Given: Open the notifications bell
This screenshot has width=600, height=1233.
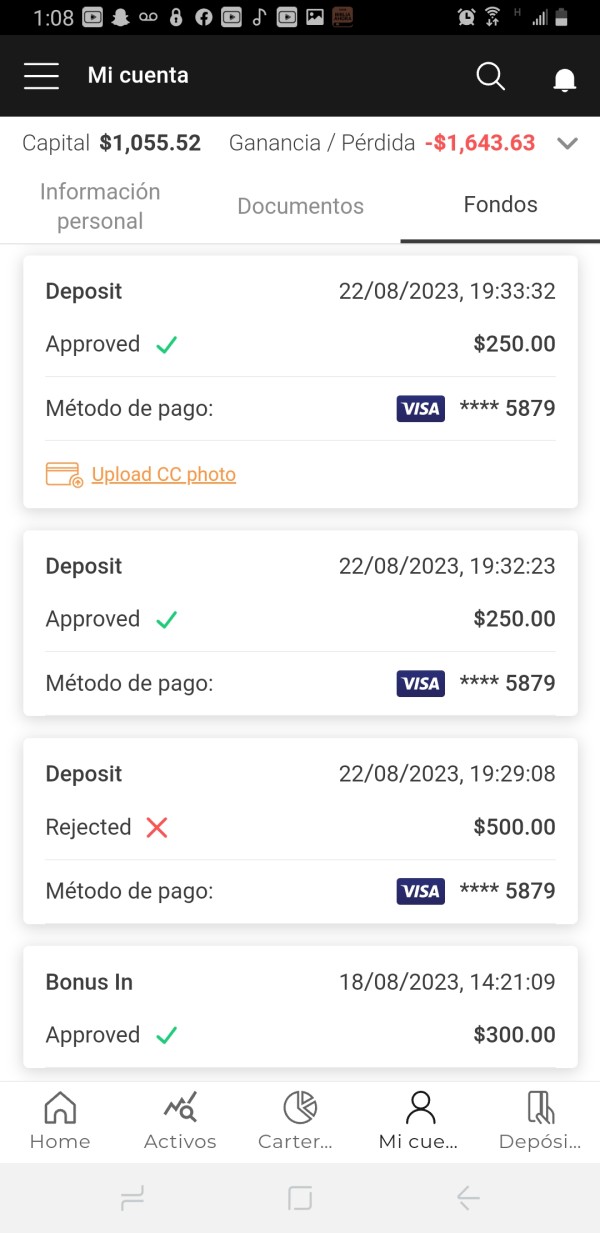Looking at the screenshot, I should (x=565, y=79).
